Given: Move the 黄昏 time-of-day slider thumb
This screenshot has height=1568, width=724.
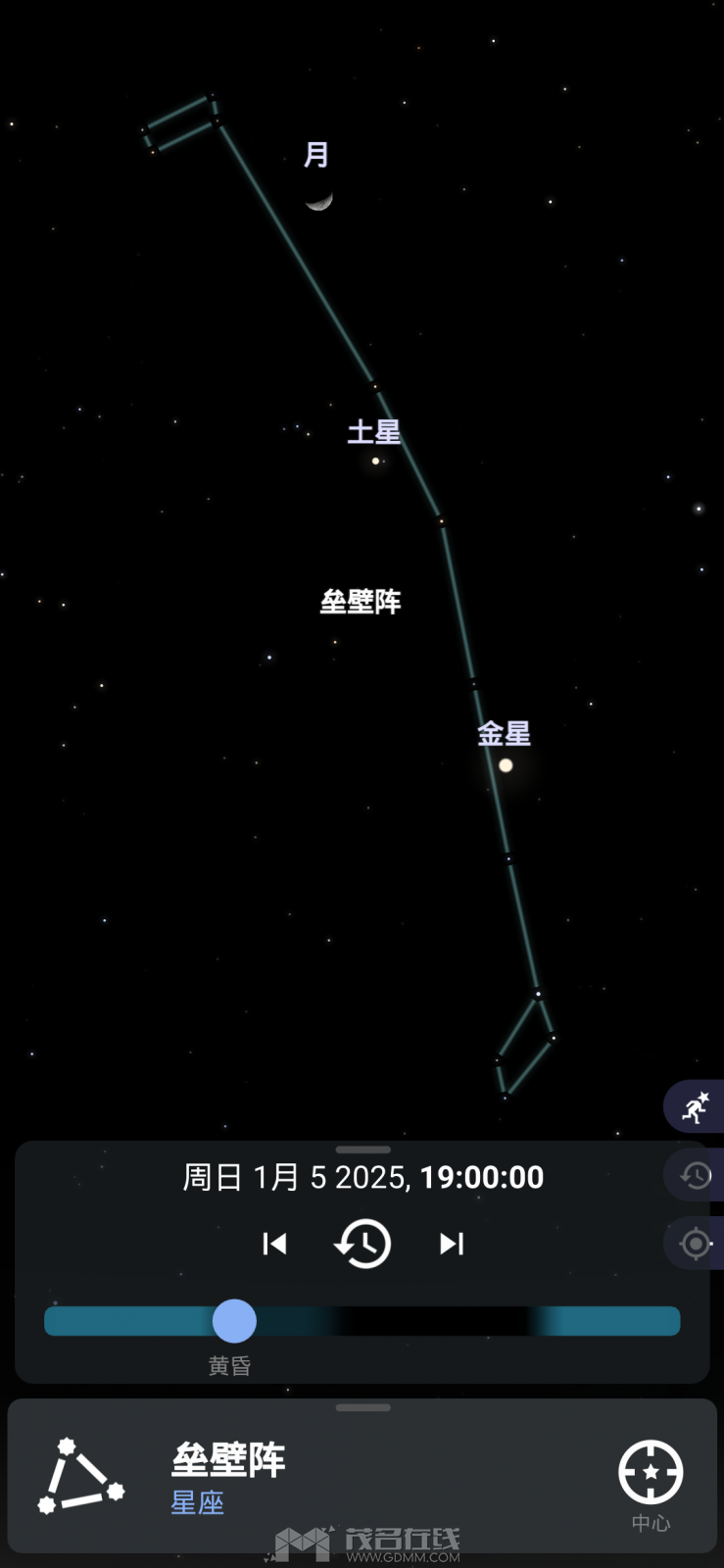Looking at the screenshot, I should point(233,1321).
